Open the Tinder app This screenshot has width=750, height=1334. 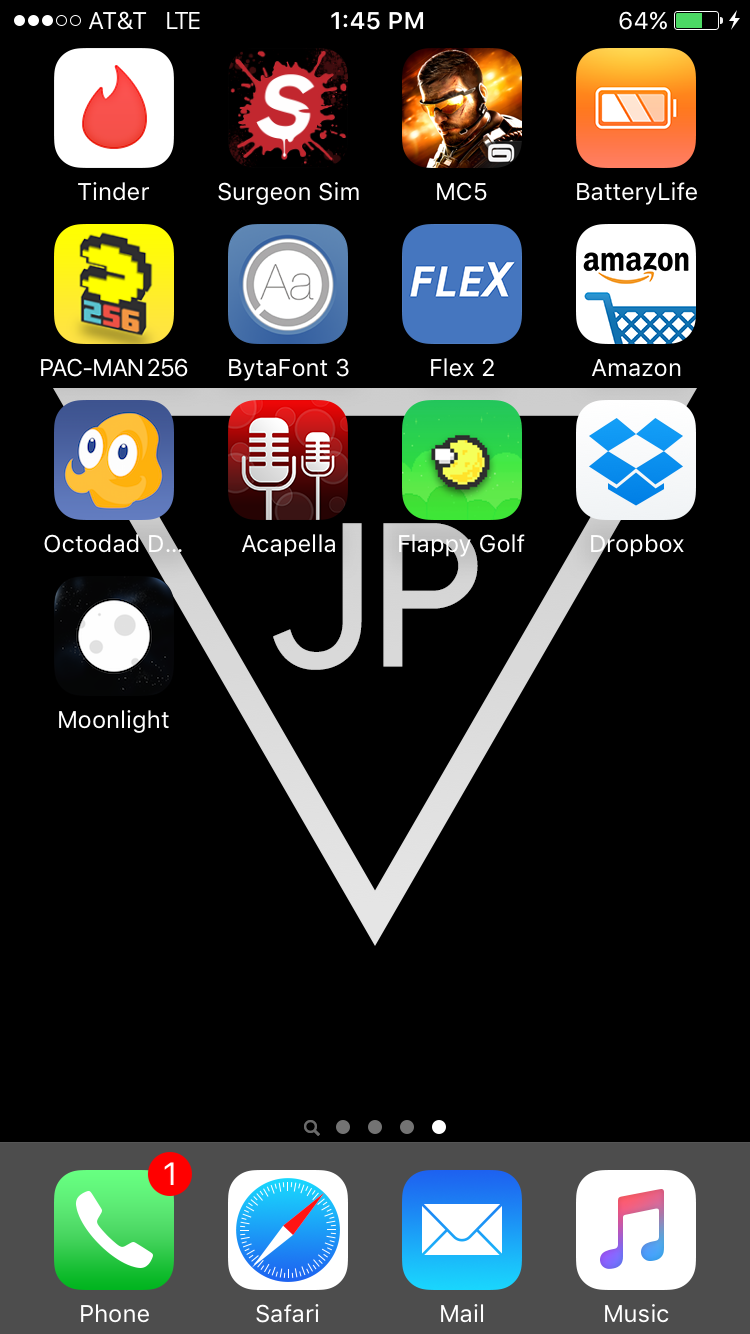pos(114,108)
